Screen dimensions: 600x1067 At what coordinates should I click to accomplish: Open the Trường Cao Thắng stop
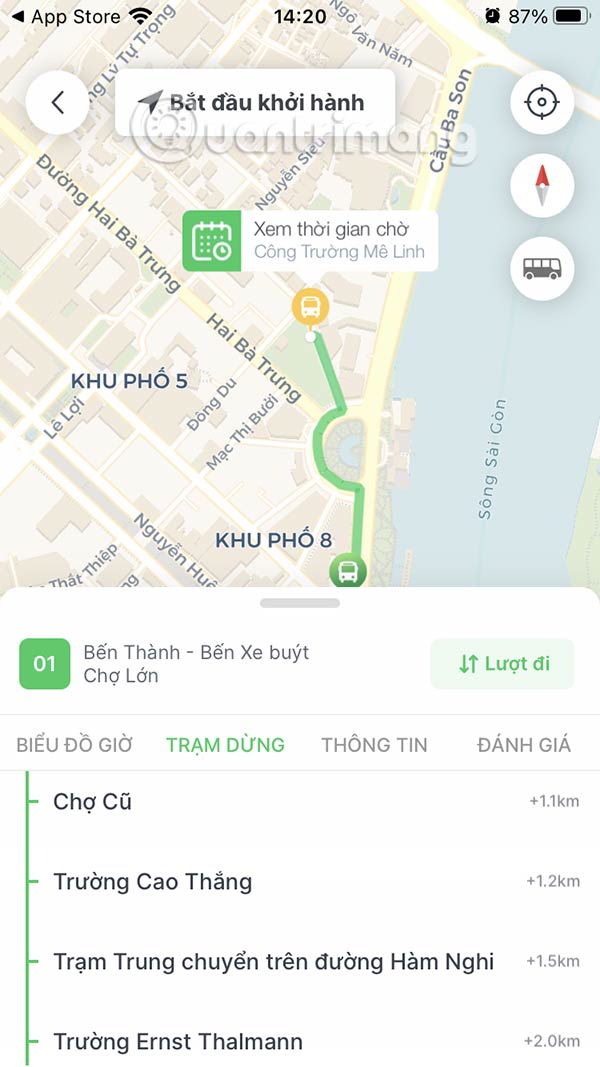click(153, 882)
